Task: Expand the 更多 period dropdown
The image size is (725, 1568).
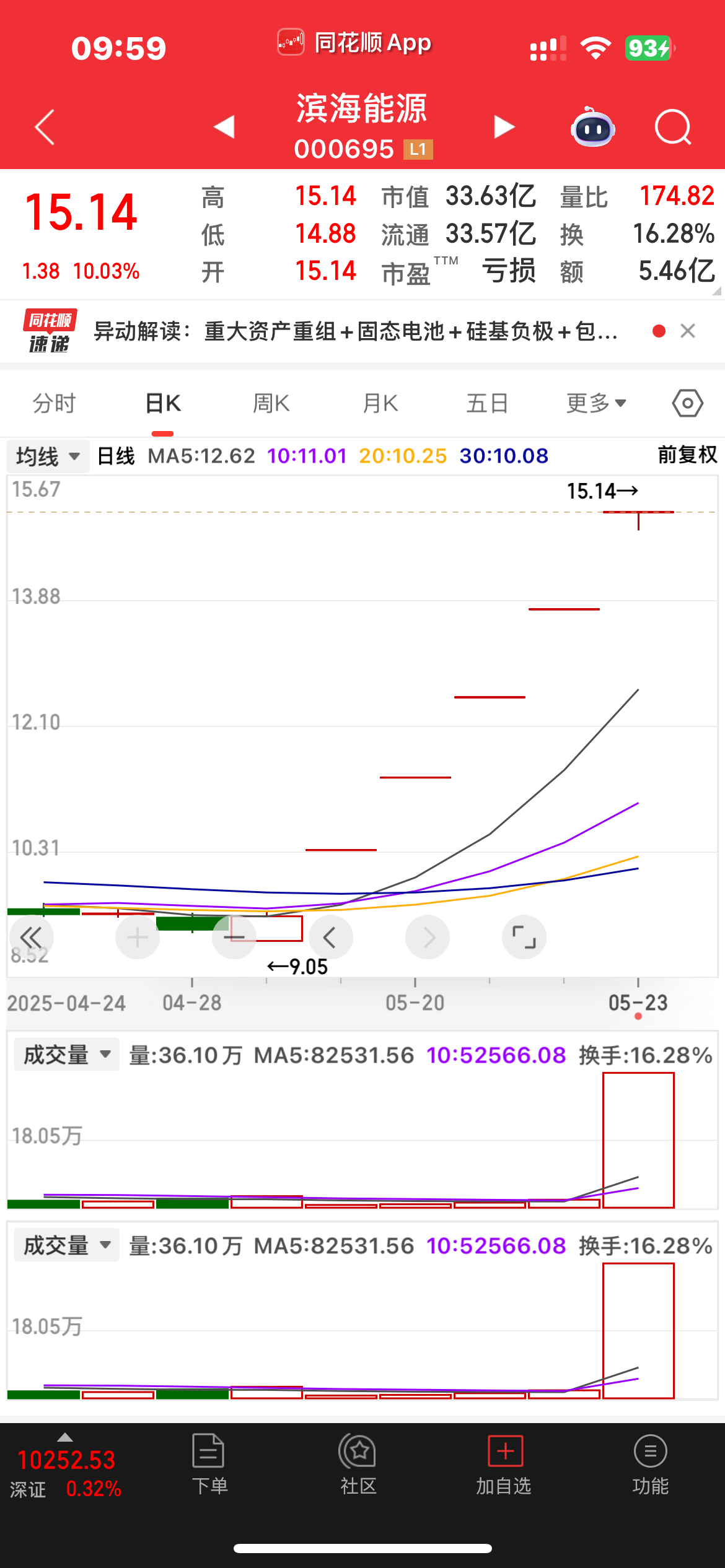Action: point(595,404)
